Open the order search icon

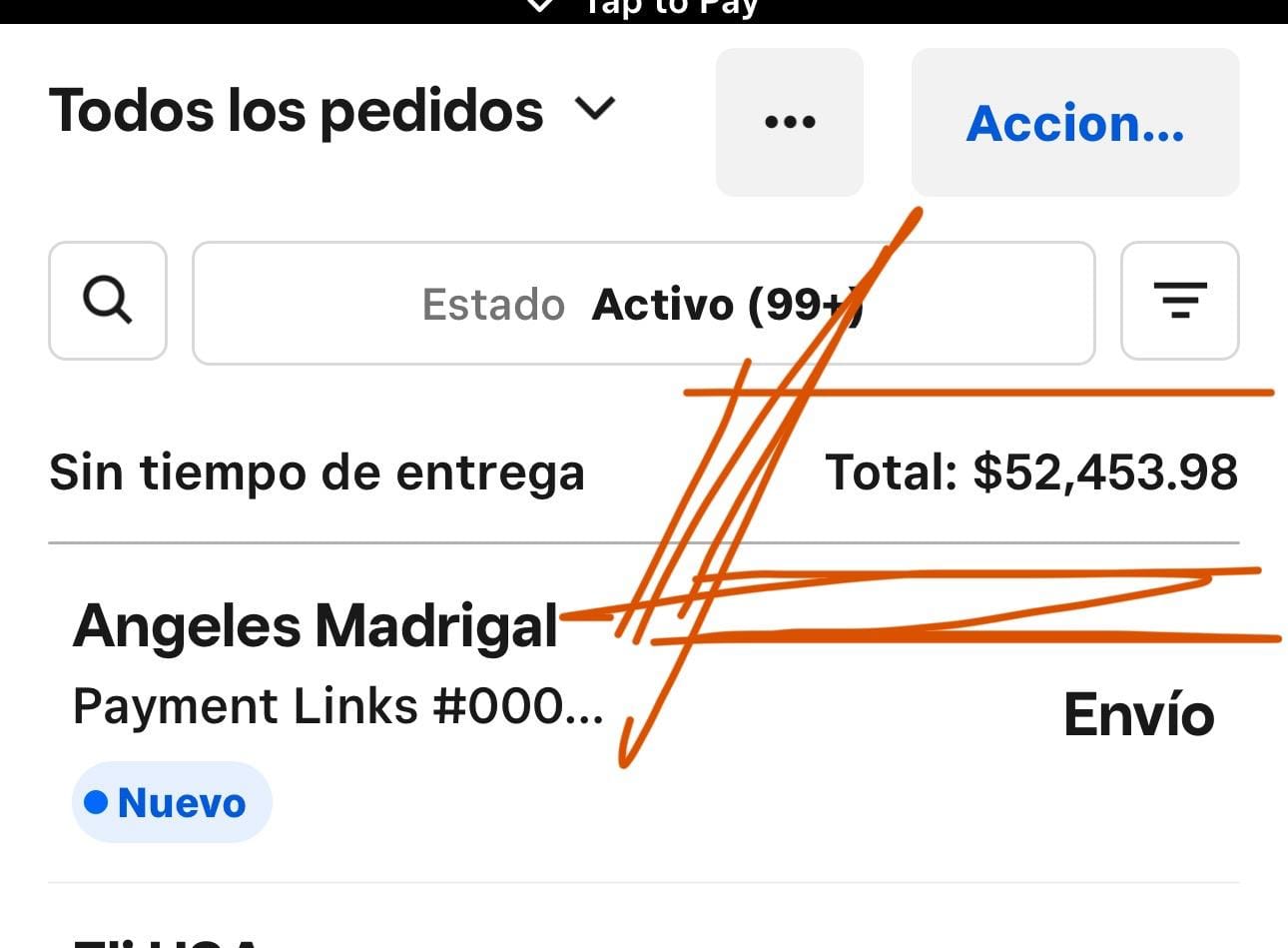pyautogui.click(x=108, y=301)
